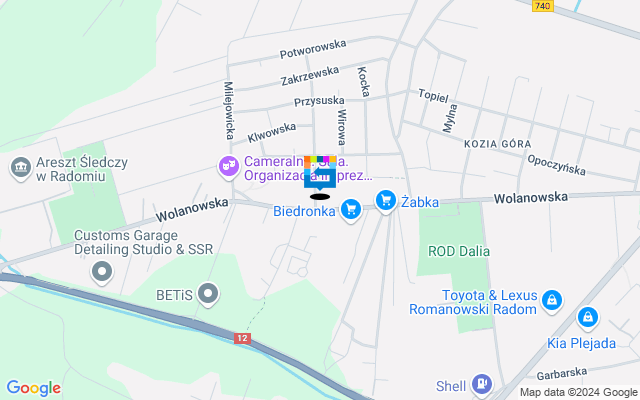Tap the Shell gas station marker
Image resolution: width=640 pixels, height=400 pixels.
(483, 384)
